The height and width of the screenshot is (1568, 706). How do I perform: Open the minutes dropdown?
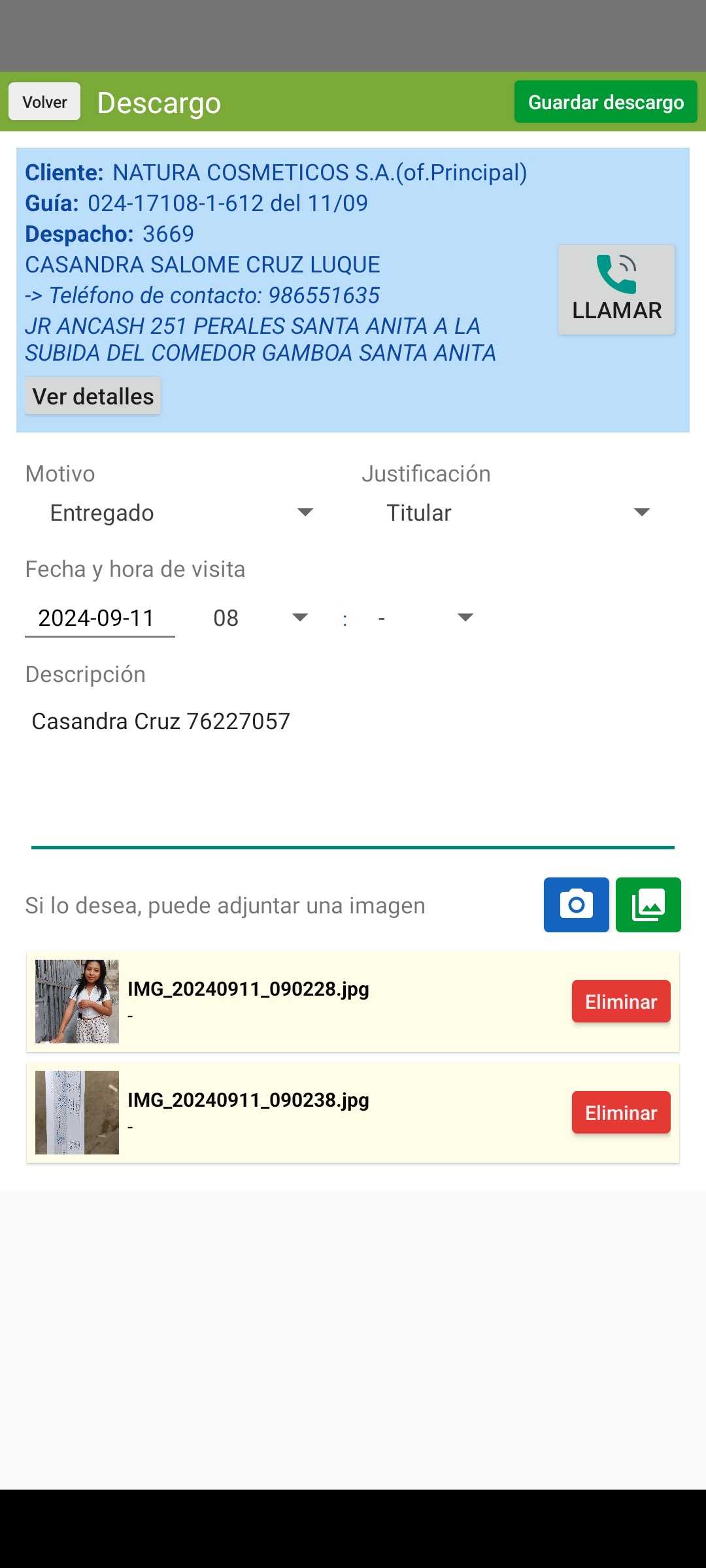[x=425, y=618]
